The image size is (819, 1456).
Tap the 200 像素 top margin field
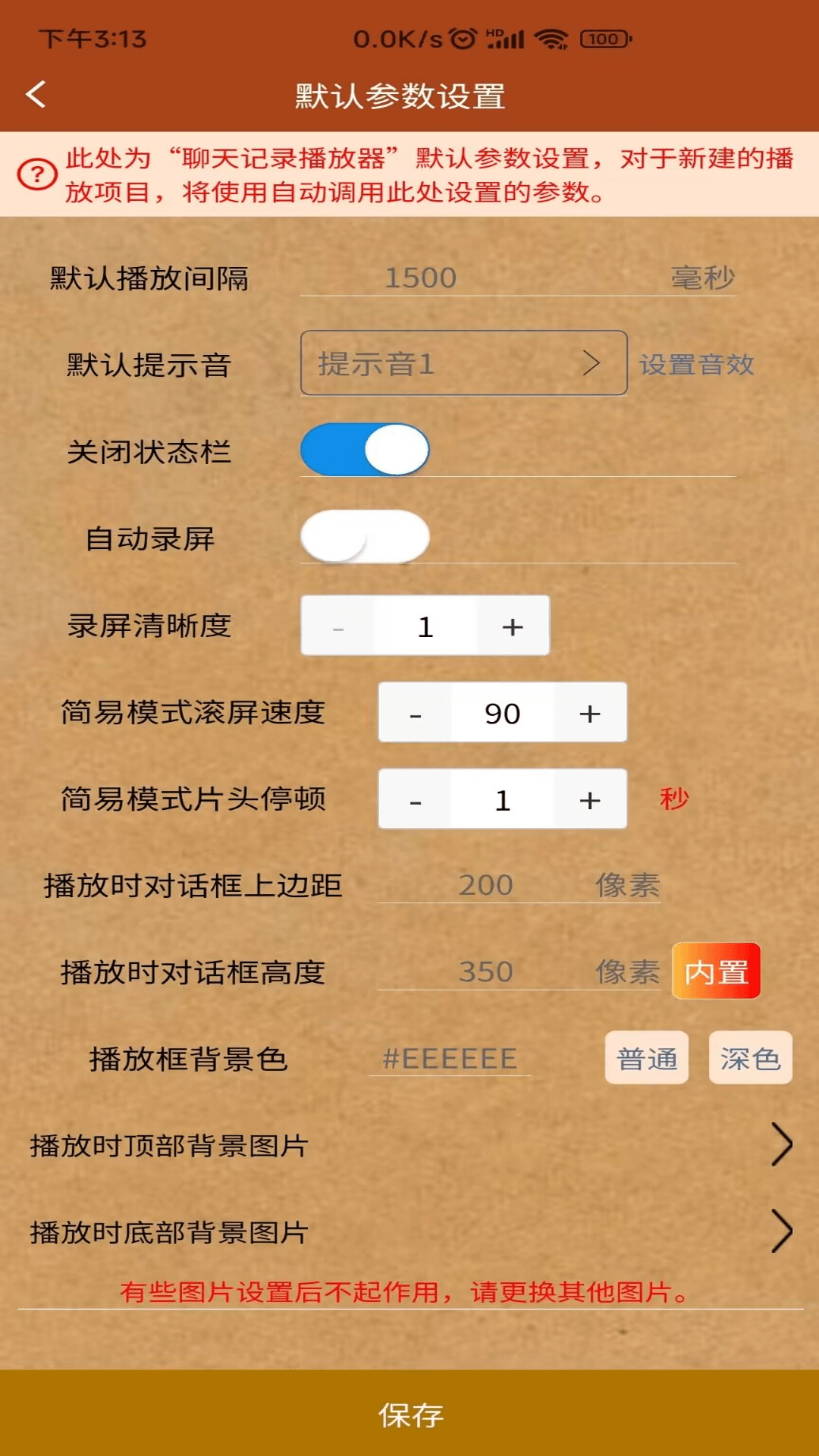pyautogui.click(x=487, y=884)
